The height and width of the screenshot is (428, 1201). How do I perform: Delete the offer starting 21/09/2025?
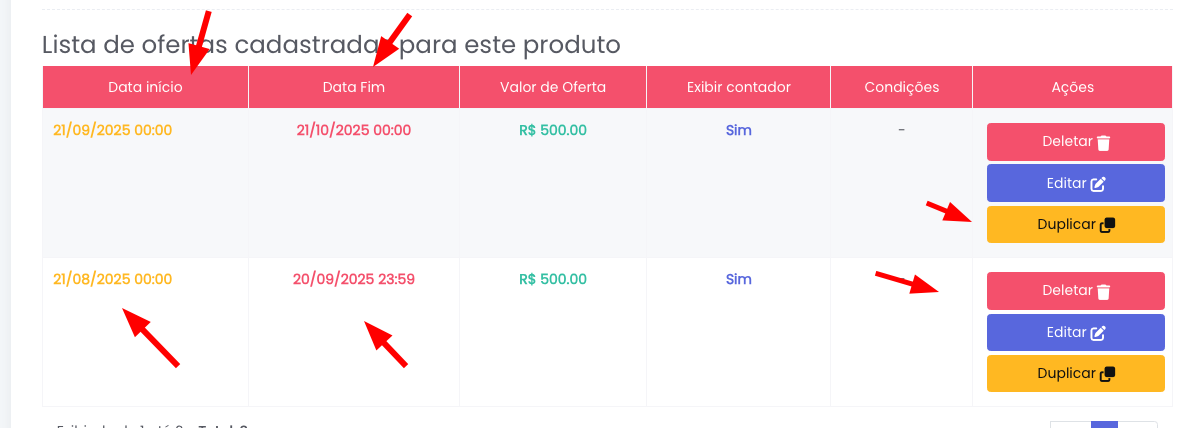click(1075, 142)
